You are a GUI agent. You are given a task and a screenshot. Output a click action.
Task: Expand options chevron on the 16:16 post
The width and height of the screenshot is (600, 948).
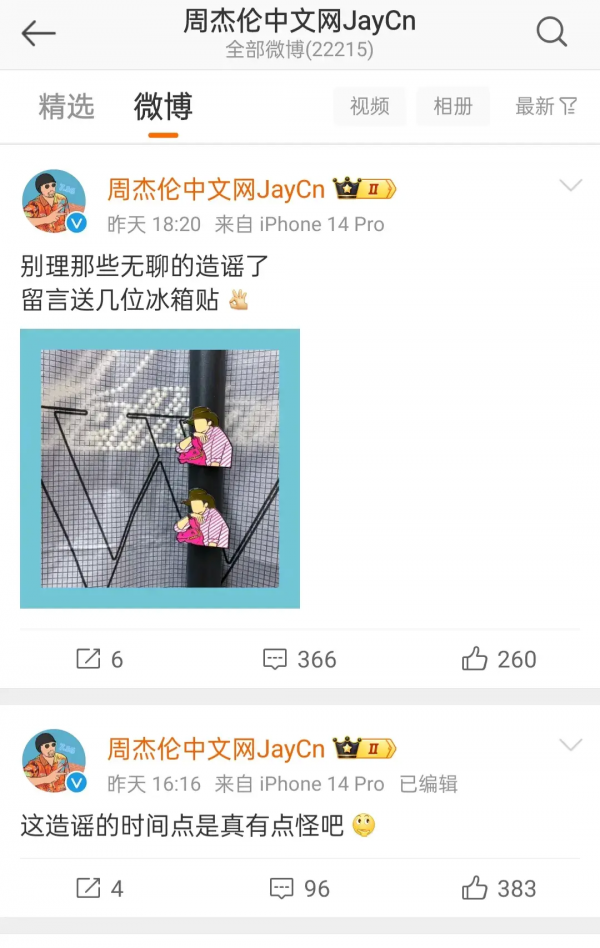[570, 745]
